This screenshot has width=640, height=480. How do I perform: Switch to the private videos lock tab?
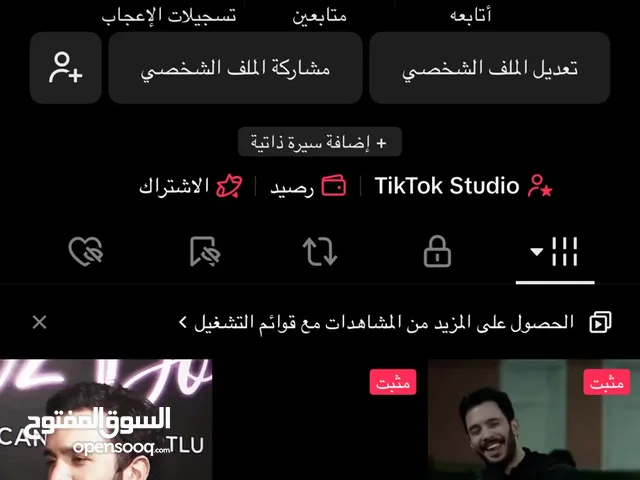click(x=437, y=252)
